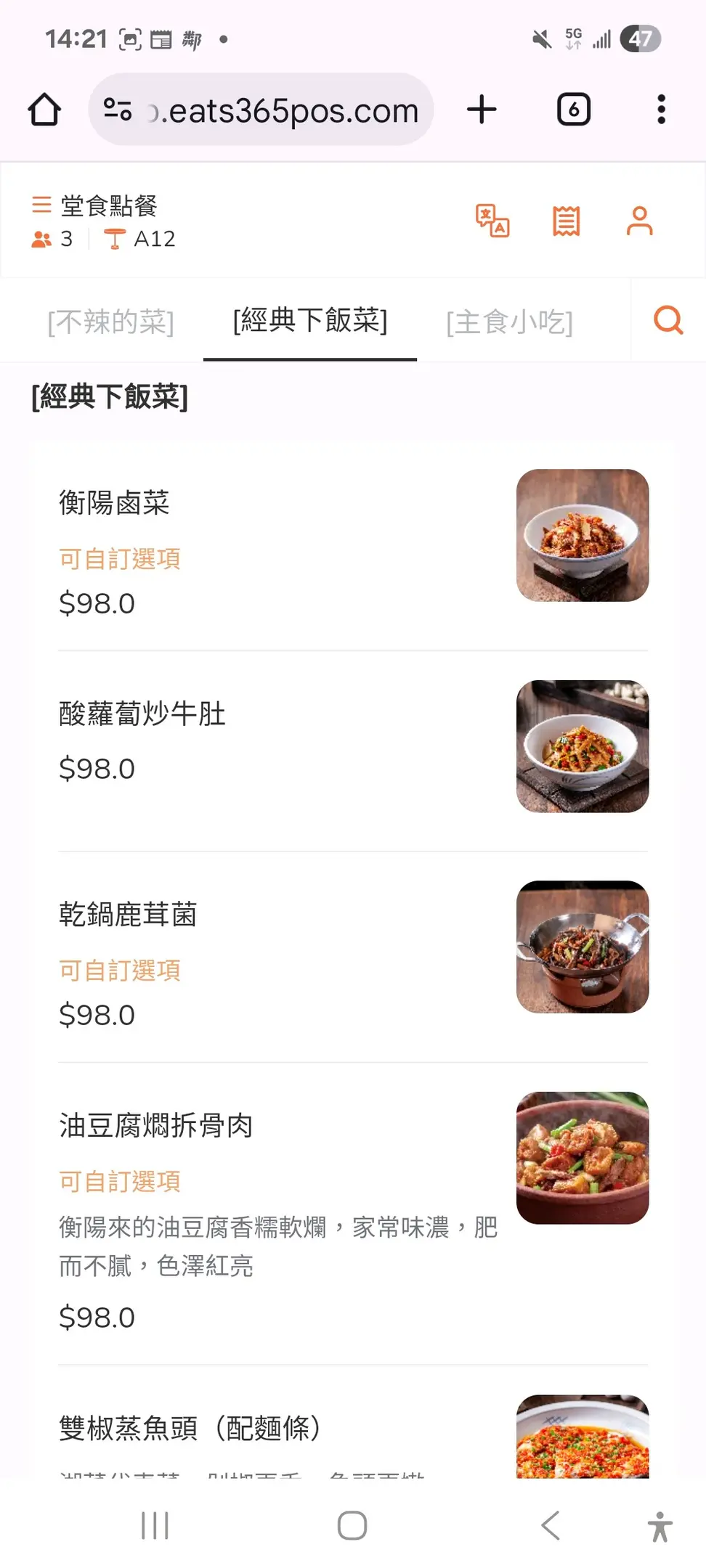Open the browser overflow menu

[661, 110]
